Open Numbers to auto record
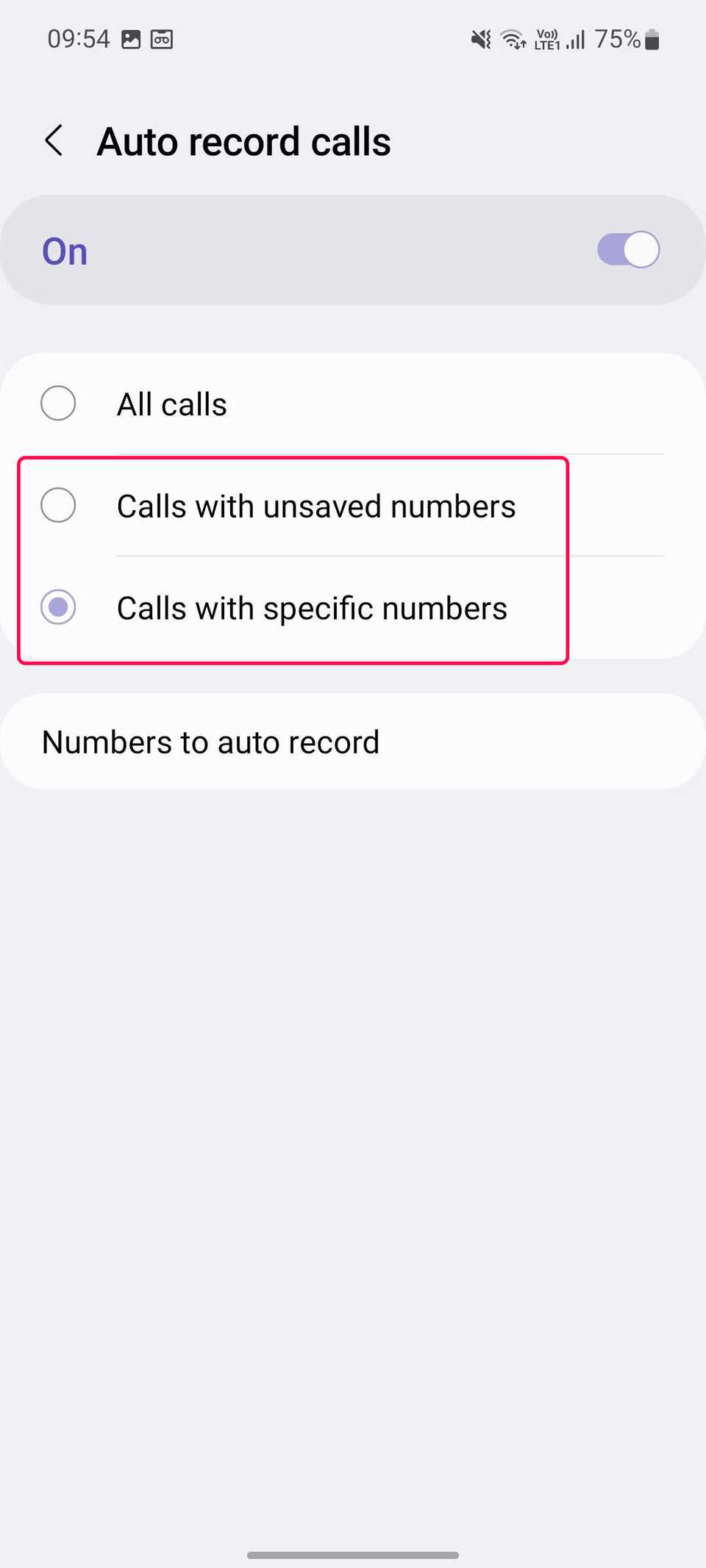Screen dimensions: 706x1568 click(x=211, y=741)
